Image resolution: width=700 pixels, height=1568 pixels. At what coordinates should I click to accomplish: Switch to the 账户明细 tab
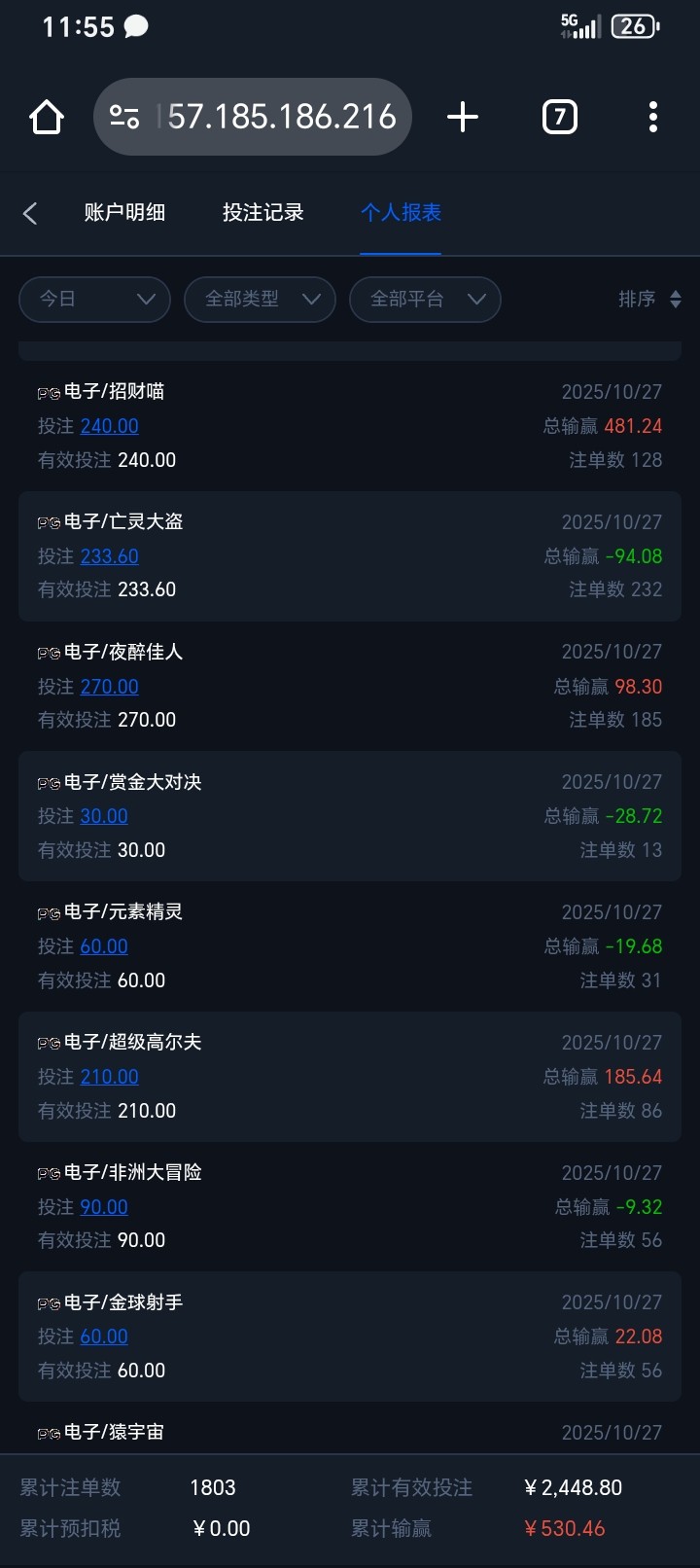124,212
